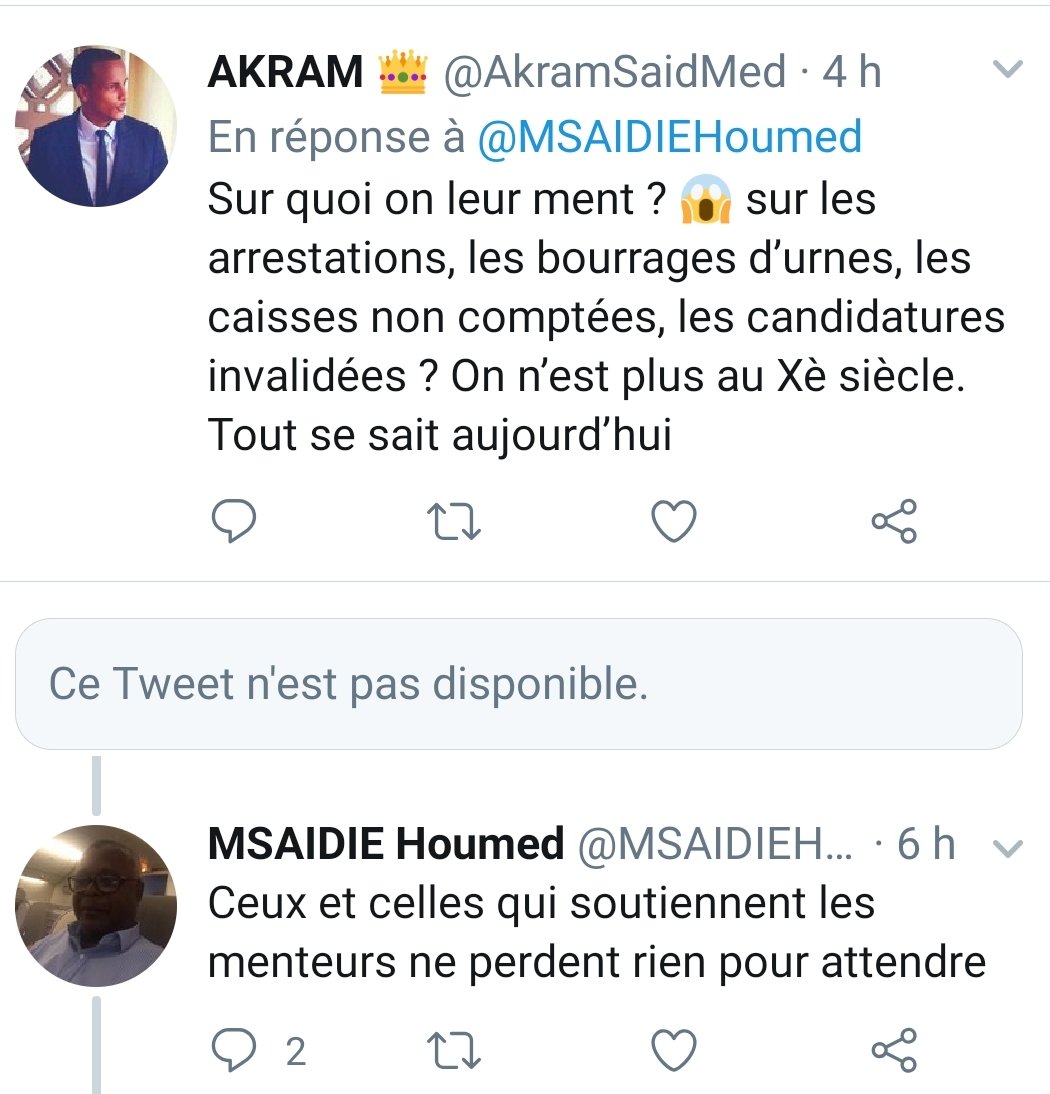Expand the dropdown arrow on MSAIDIE Houmed's tweet

pos(1007,849)
